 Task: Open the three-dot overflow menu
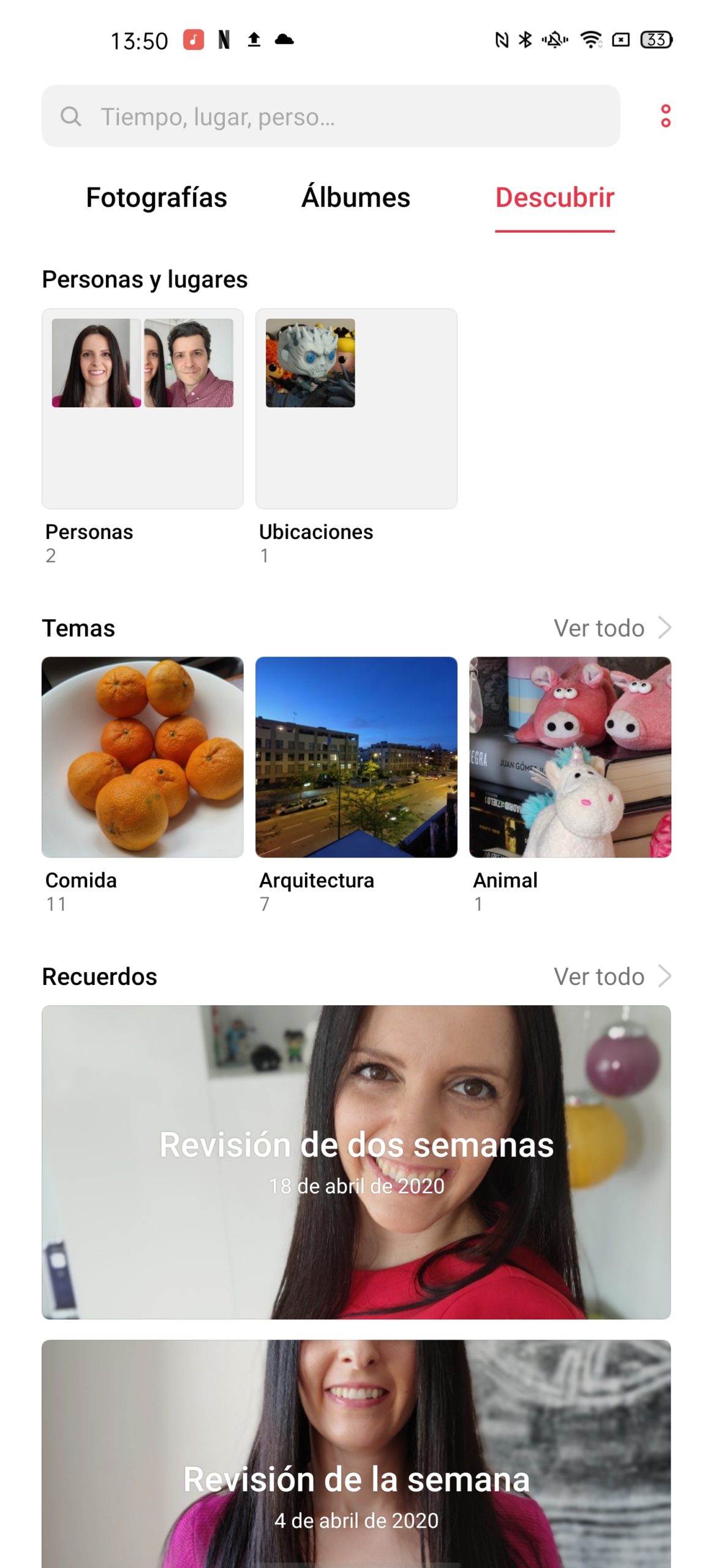[x=665, y=116]
